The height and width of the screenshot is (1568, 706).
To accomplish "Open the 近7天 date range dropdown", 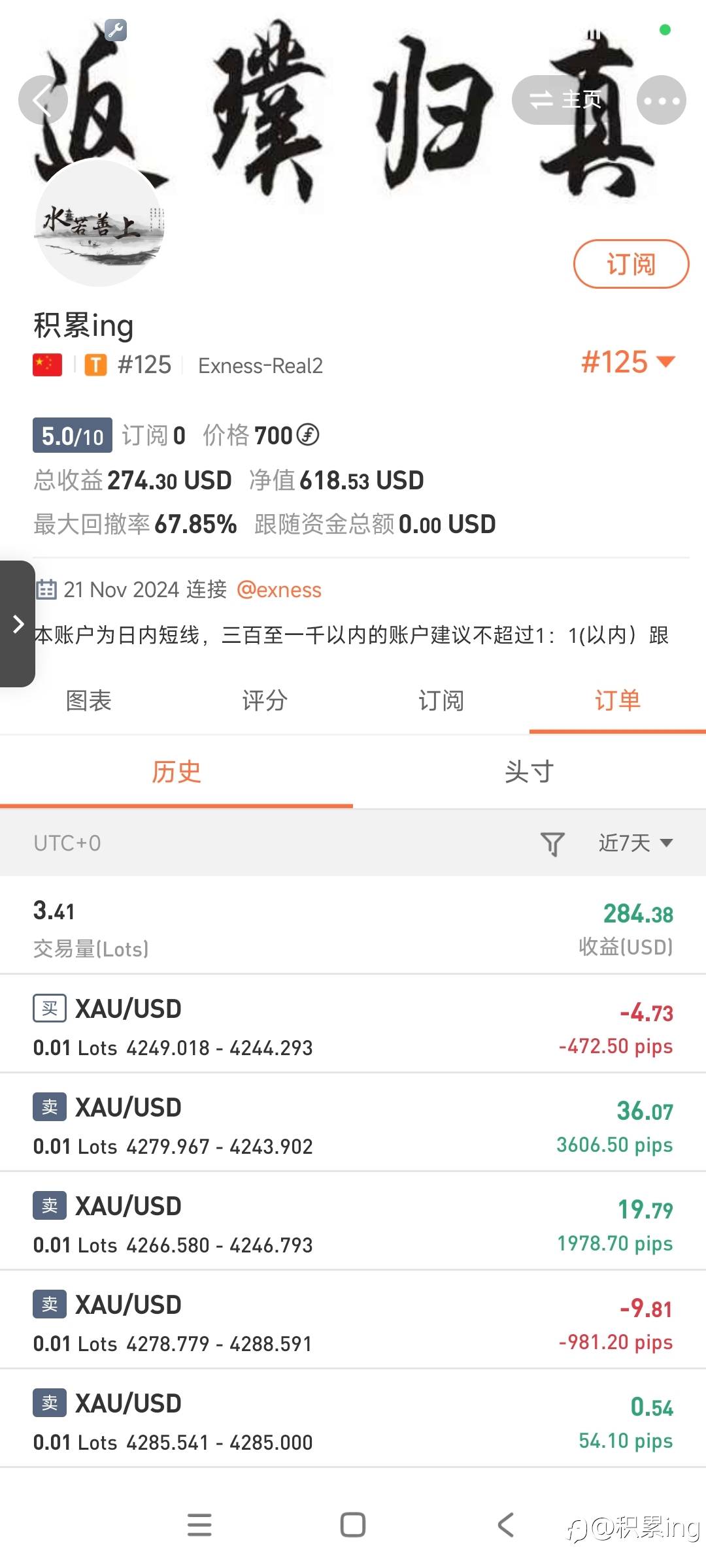I will coord(634,843).
